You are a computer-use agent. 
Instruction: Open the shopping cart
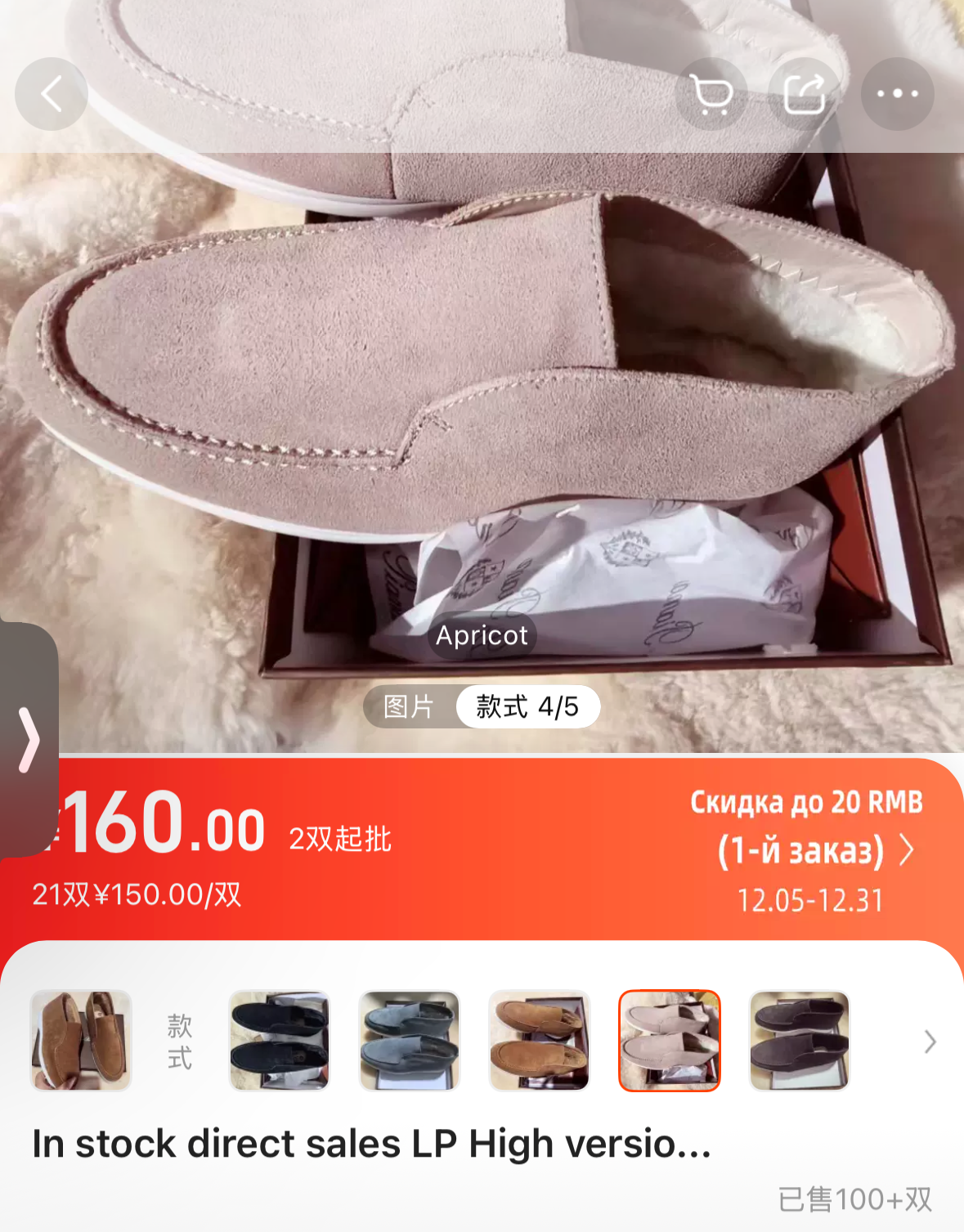point(711,94)
